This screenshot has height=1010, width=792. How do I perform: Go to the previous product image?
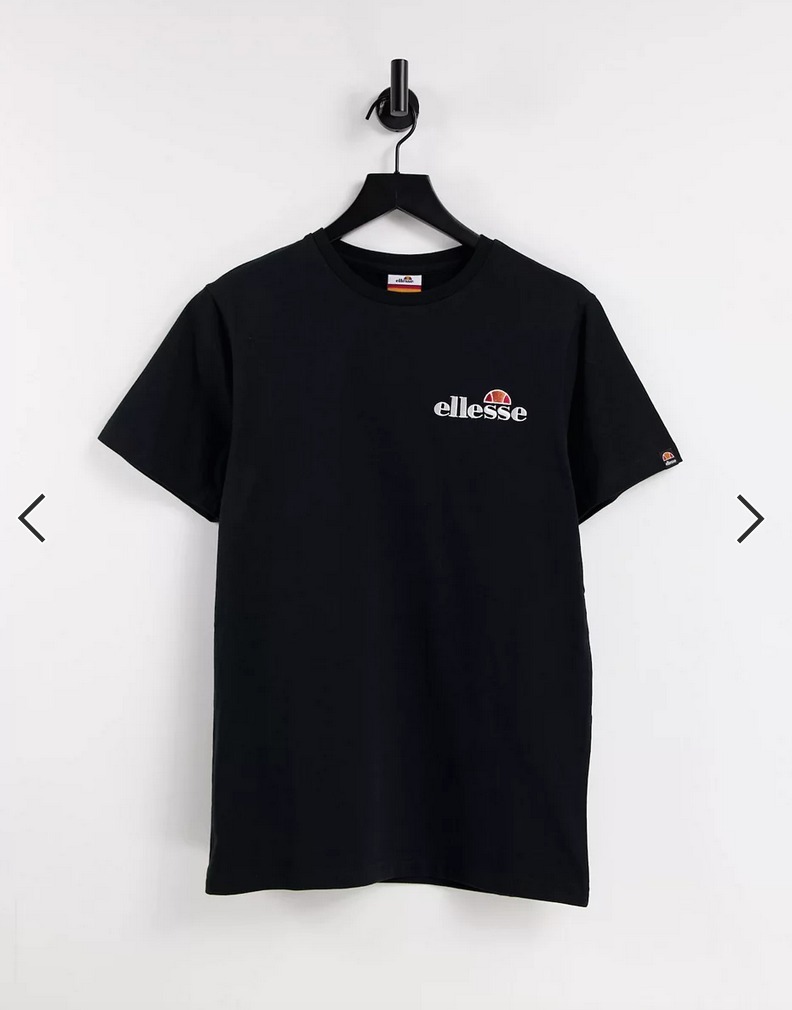click(32, 518)
